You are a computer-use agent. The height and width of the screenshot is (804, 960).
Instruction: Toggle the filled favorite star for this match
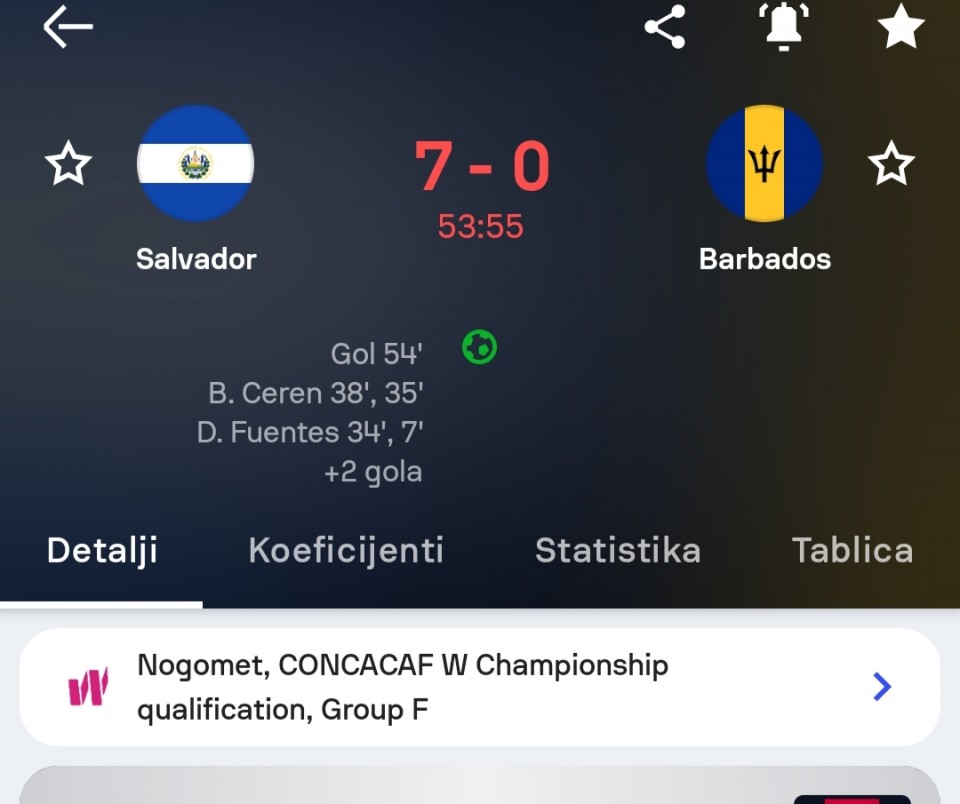point(900,27)
